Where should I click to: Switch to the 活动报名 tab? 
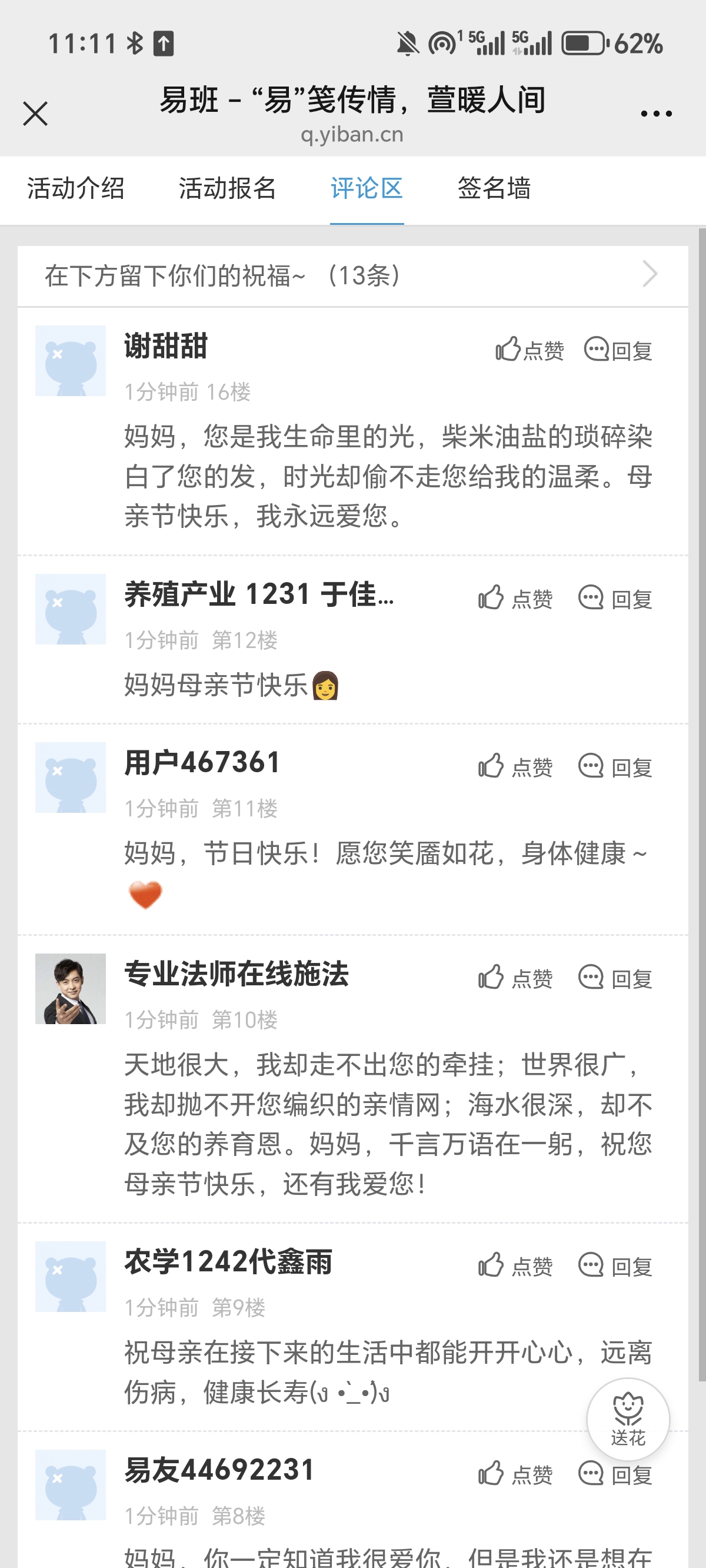(x=227, y=189)
